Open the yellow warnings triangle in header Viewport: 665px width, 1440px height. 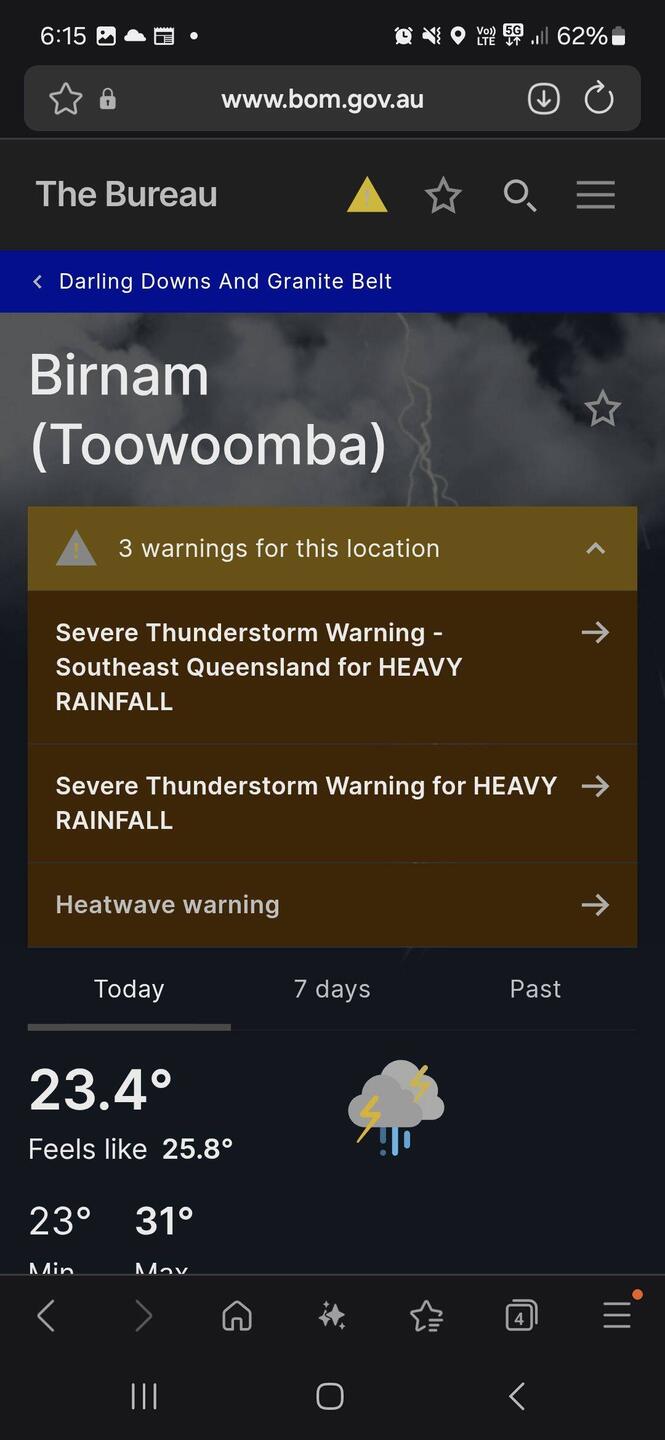tap(367, 195)
